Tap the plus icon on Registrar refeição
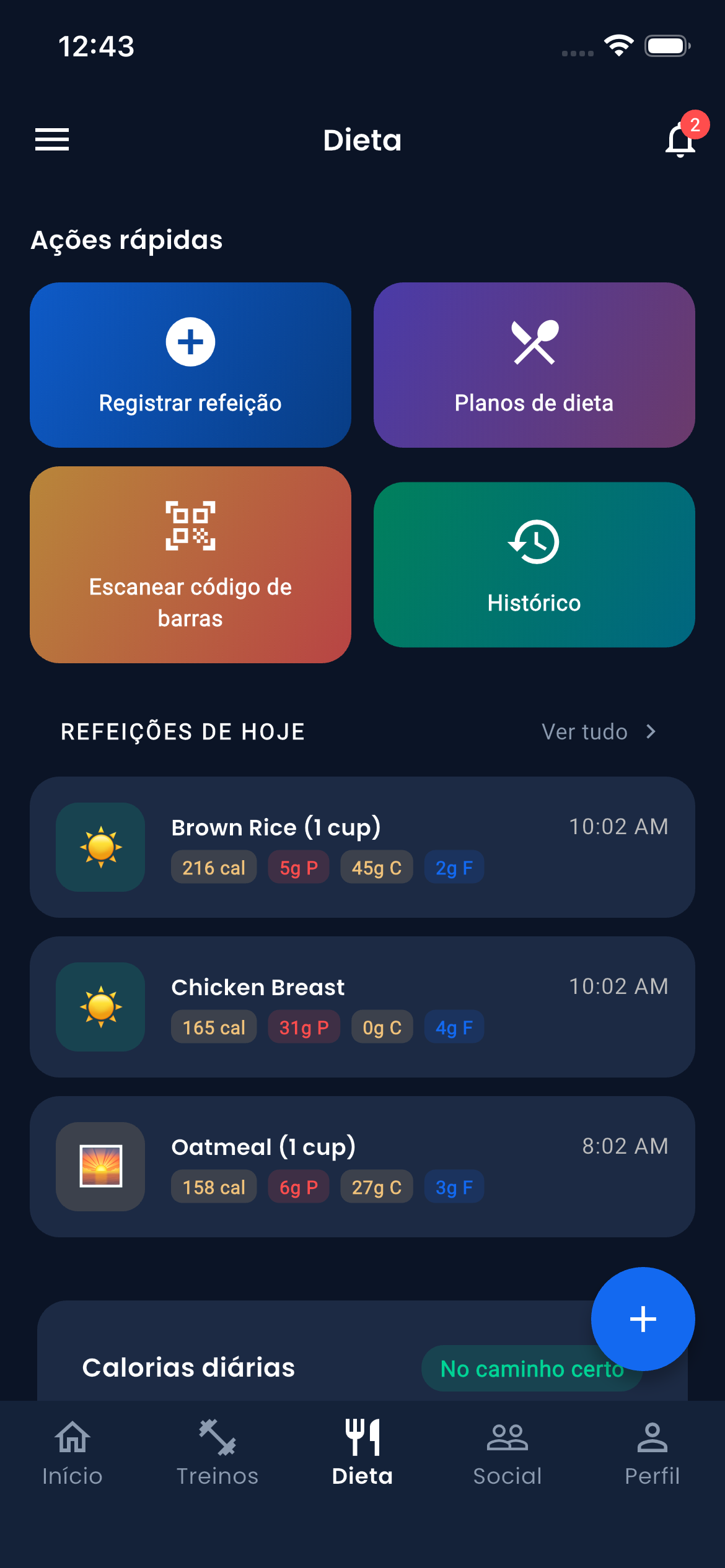 [190, 341]
